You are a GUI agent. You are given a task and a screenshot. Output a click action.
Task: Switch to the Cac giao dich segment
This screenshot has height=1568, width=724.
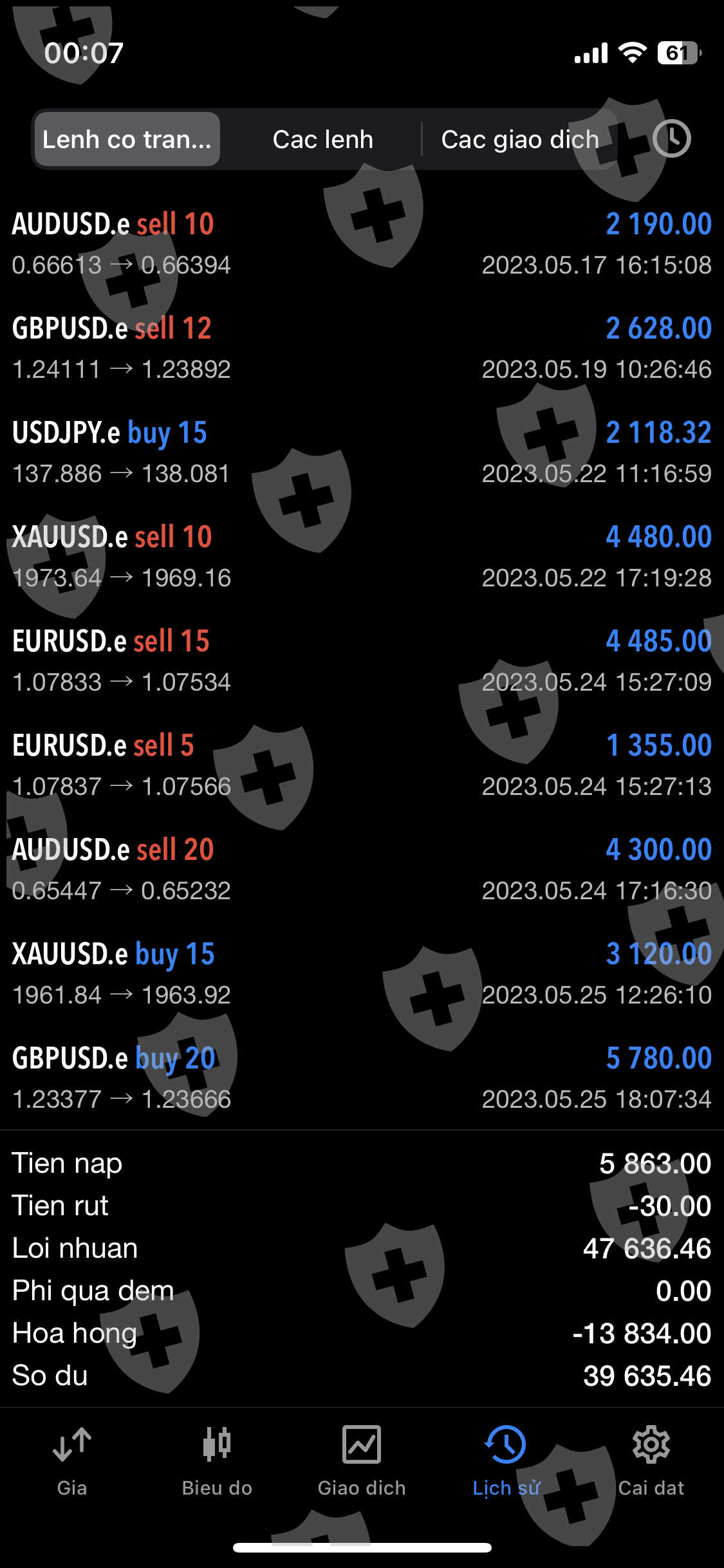point(520,139)
